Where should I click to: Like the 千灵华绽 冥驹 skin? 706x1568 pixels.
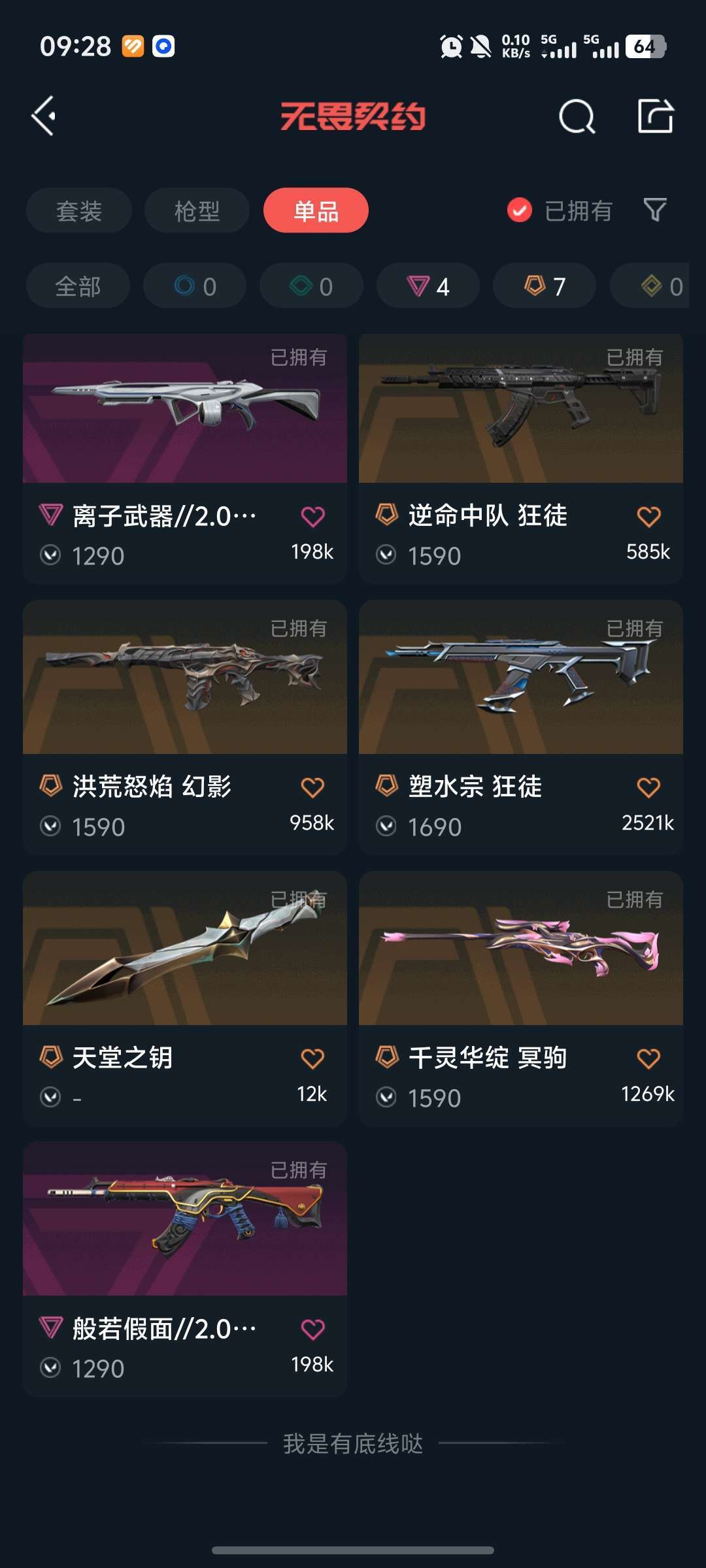(648, 1058)
